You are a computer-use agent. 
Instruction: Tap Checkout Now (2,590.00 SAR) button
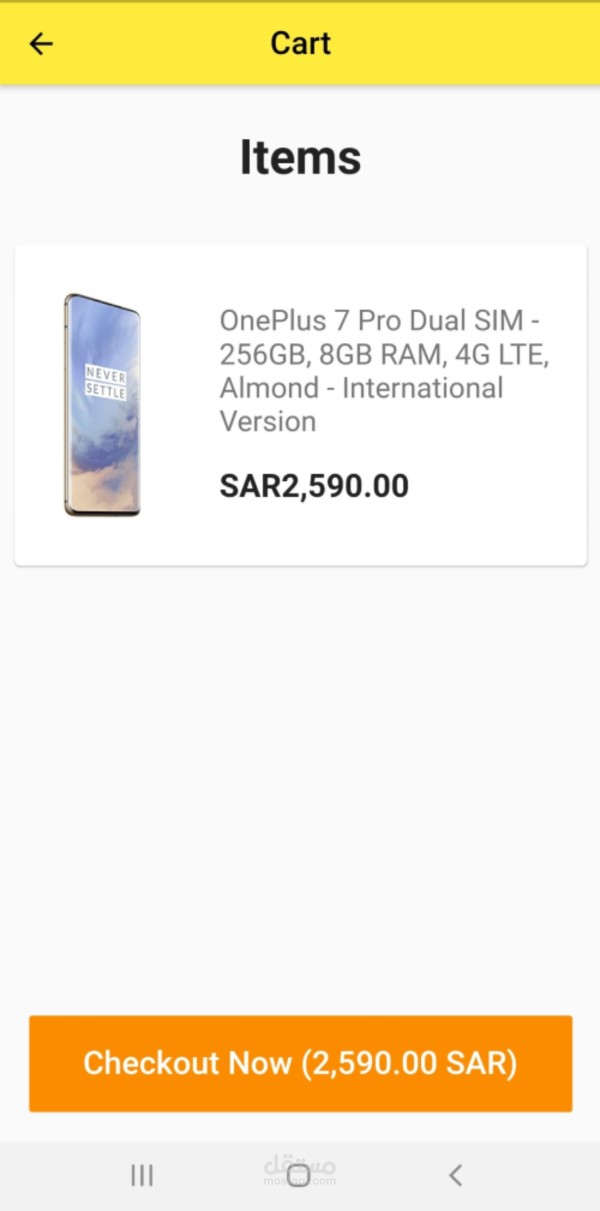pyautogui.click(x=300, y=1063)
